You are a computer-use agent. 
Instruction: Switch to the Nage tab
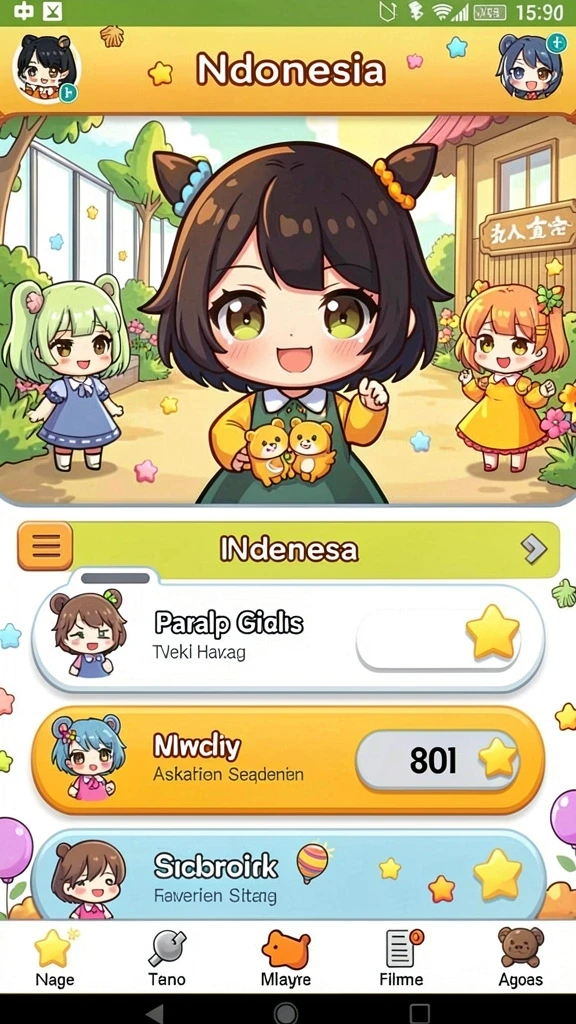pos(54,957)
